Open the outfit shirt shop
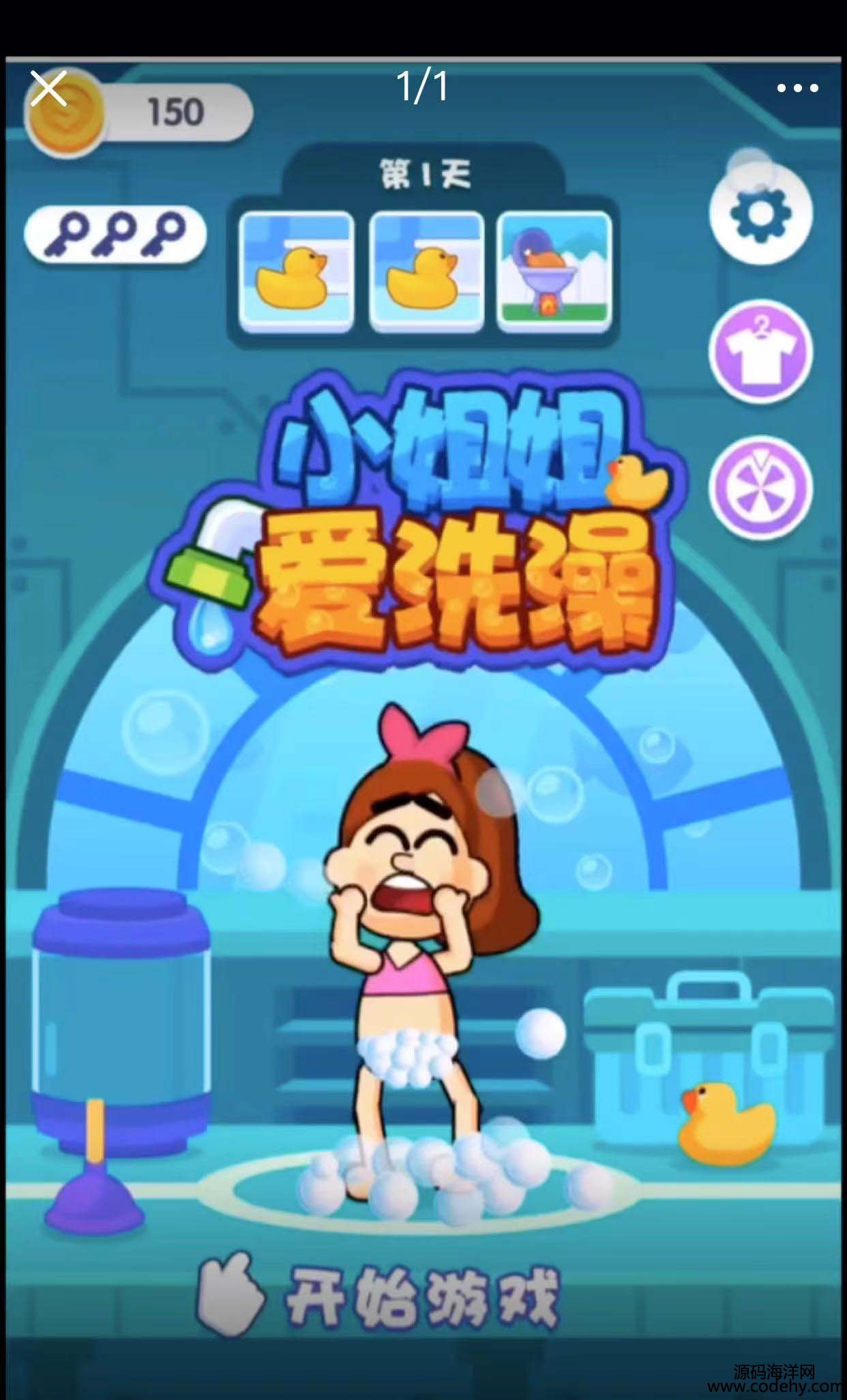Screen dimensions: 847x1400 760,353
